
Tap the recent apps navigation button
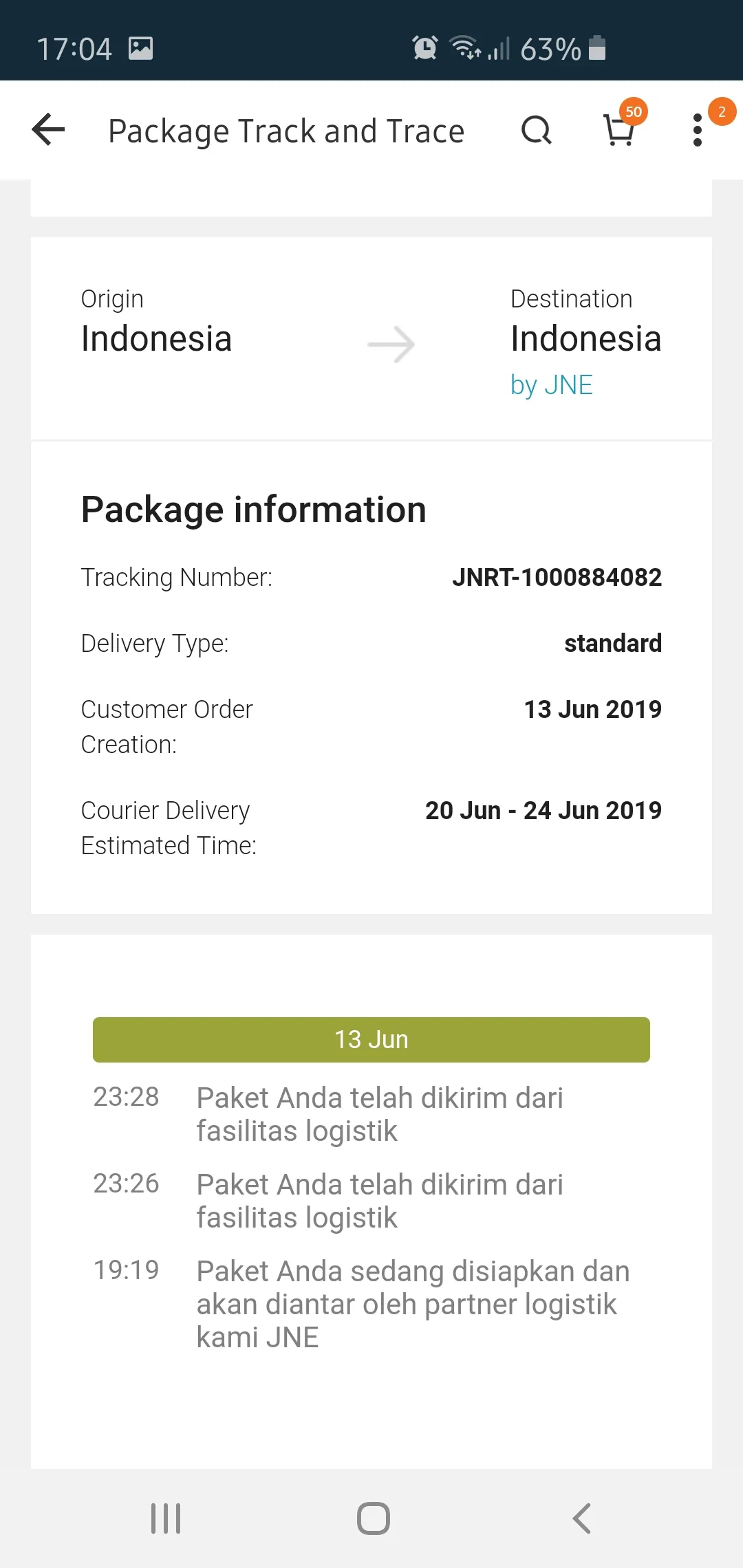pyautogui.click(x=165, y=1519)
